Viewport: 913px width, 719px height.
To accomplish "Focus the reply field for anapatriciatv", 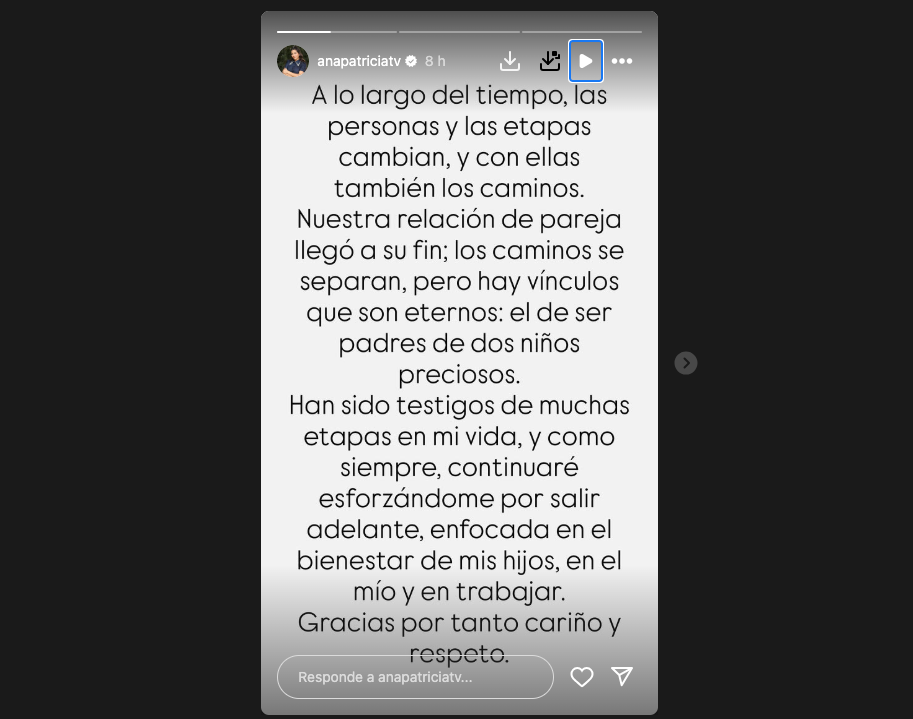I will 415,677.
